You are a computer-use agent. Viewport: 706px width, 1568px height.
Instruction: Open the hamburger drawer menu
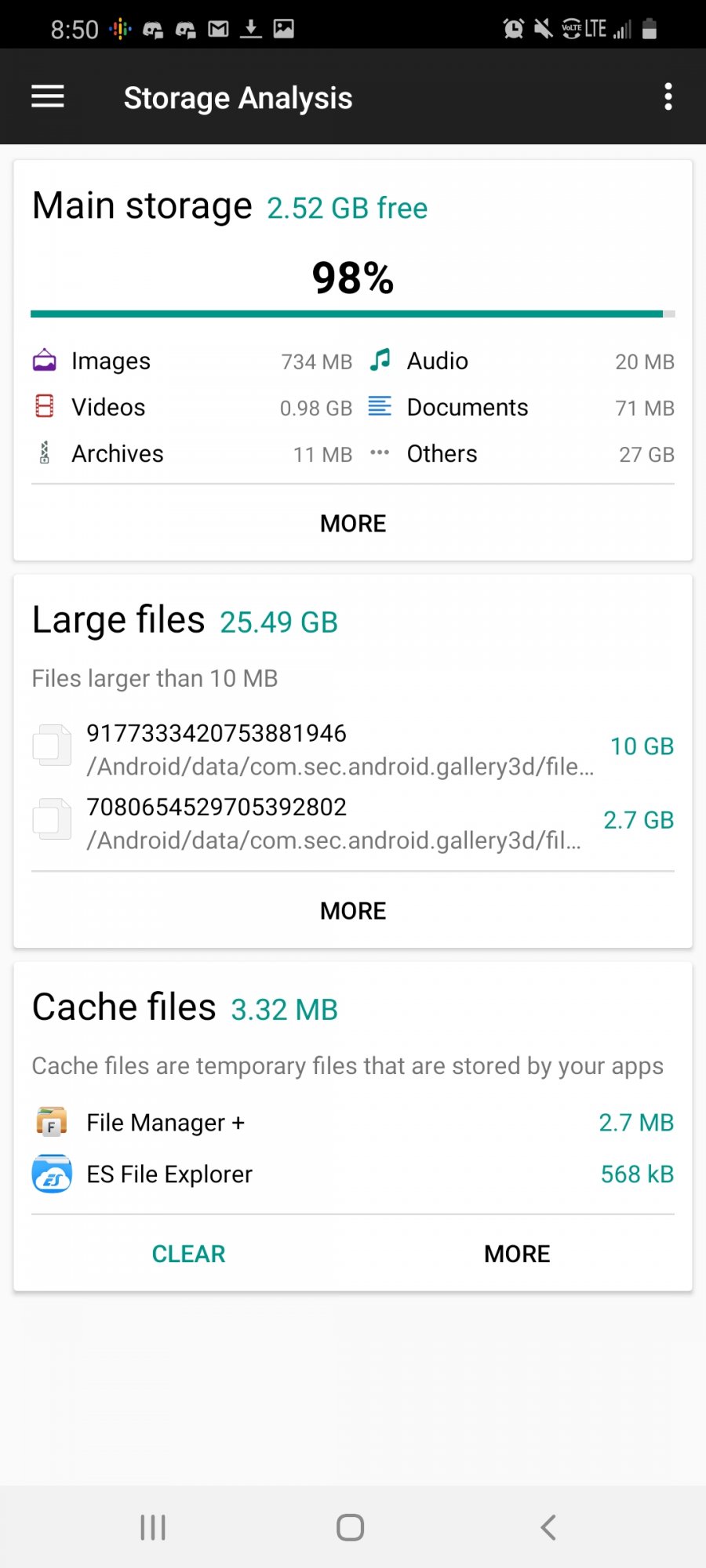click(x=48, y=96)
